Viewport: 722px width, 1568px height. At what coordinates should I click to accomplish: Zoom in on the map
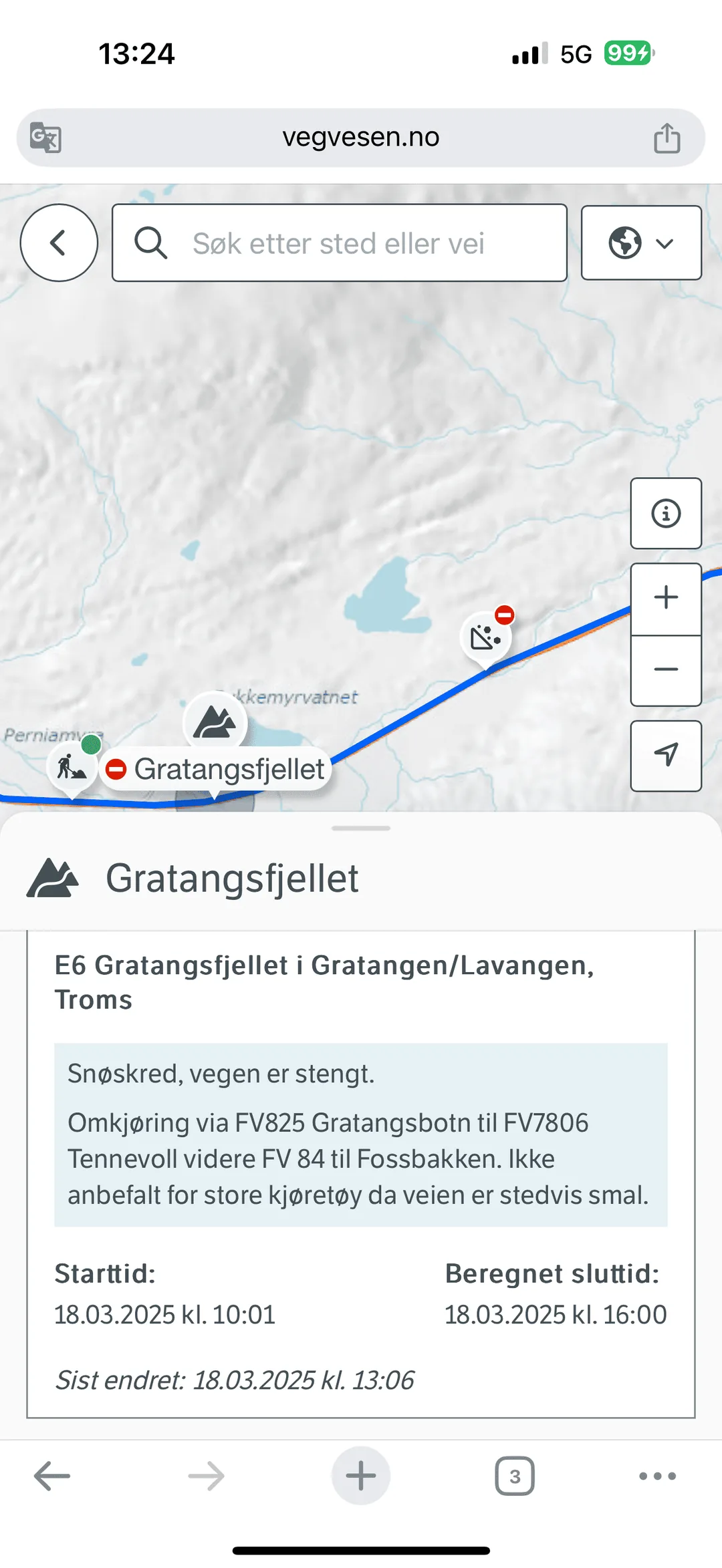[x=666, y=599]
